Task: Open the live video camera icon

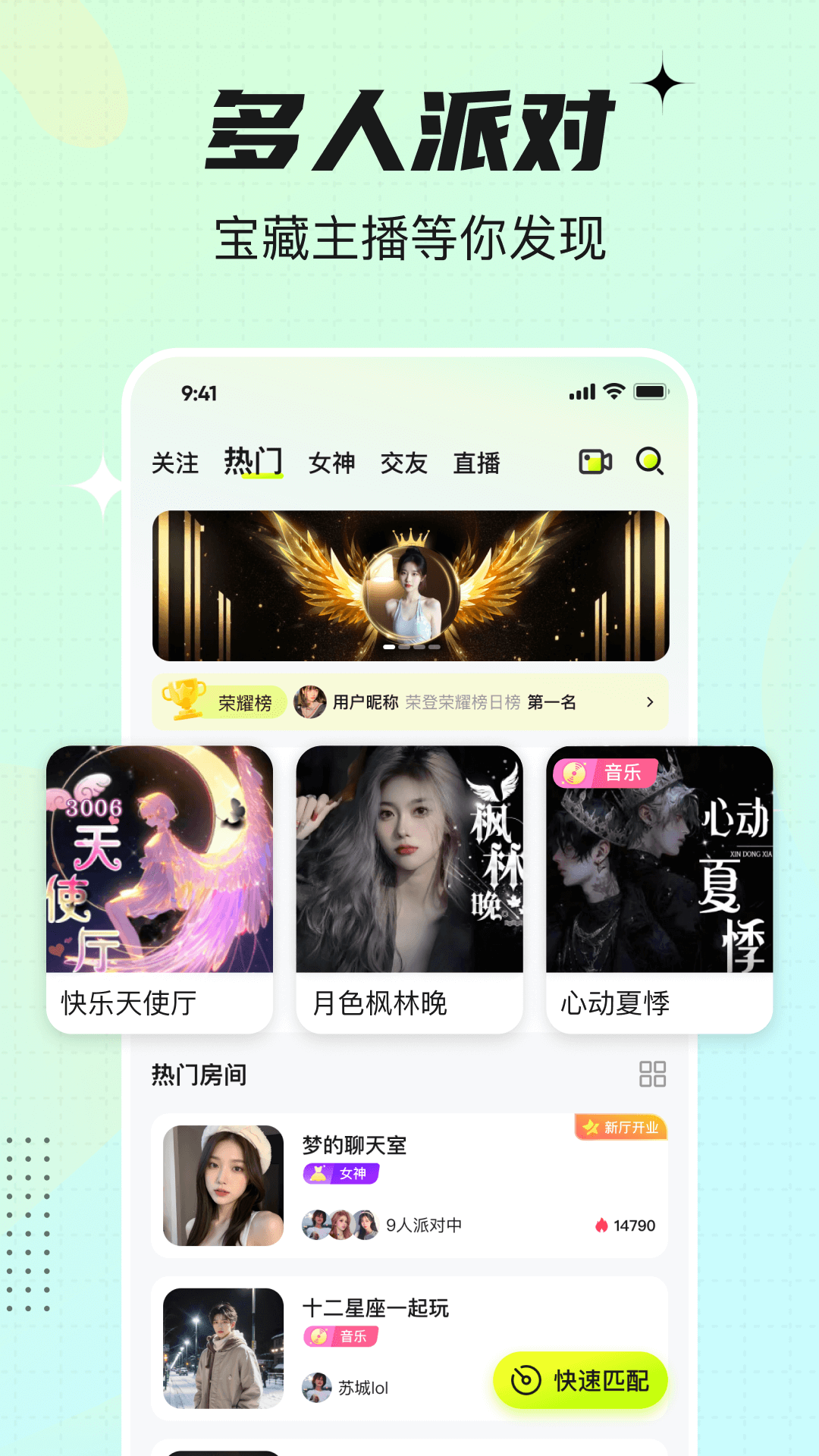Action: coord(596,463)
